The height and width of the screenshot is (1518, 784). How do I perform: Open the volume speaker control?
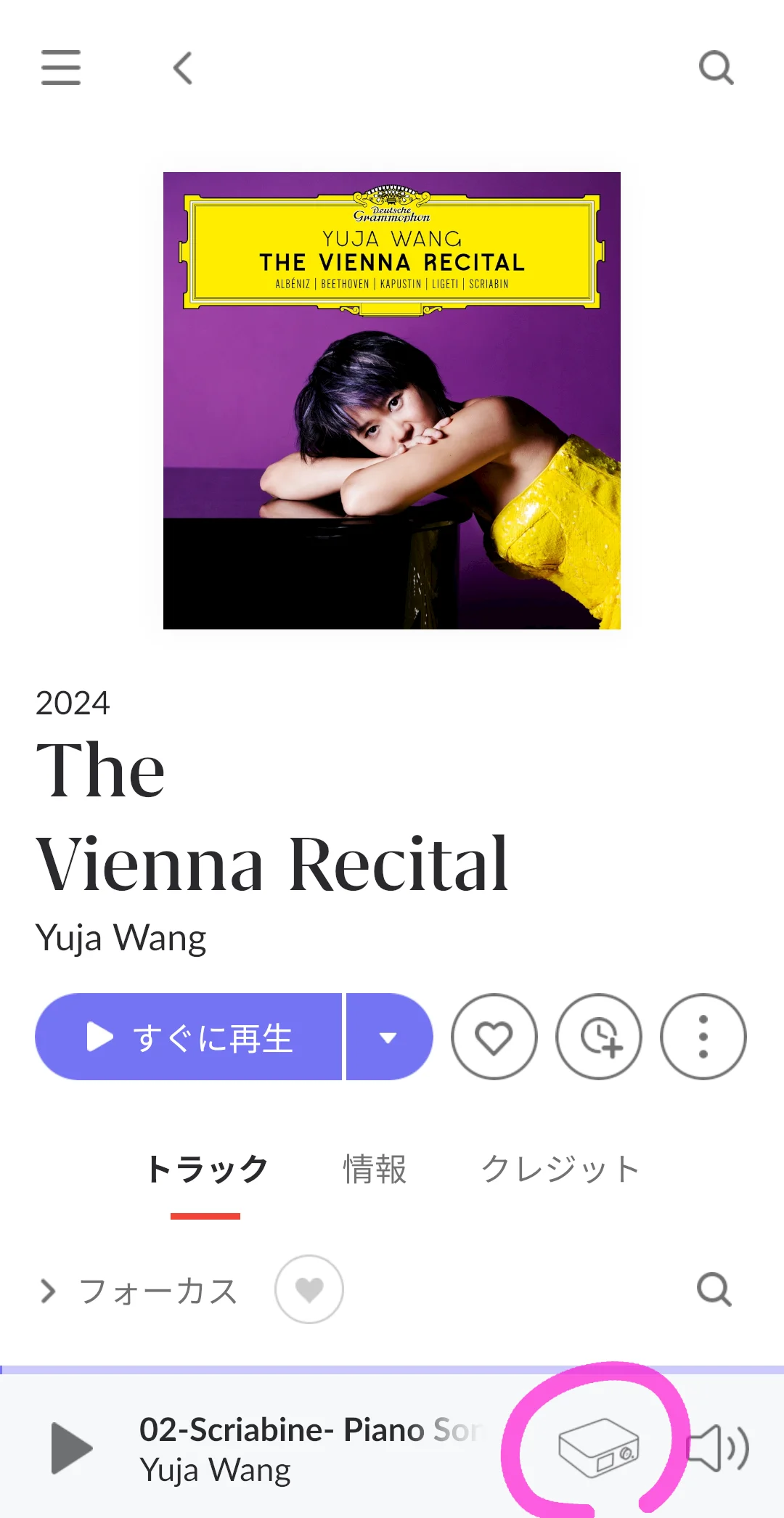[x=719, y=1448]
